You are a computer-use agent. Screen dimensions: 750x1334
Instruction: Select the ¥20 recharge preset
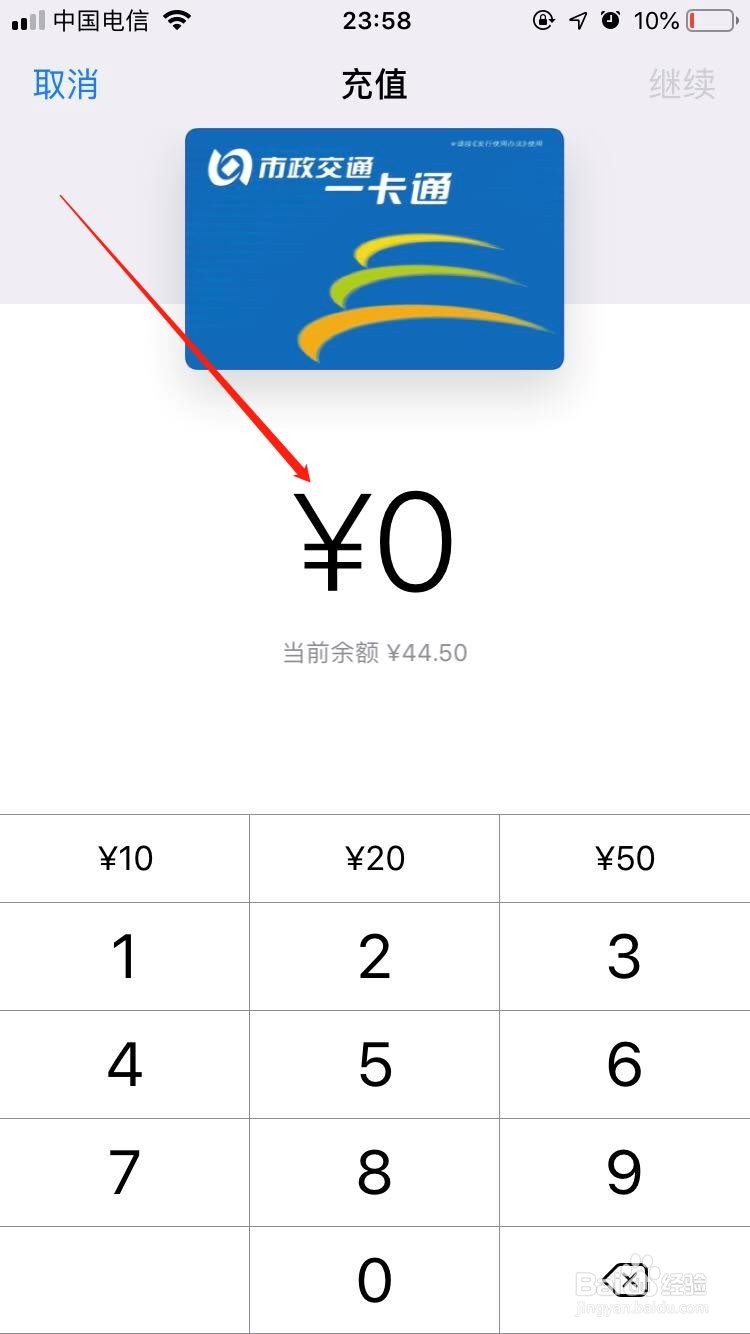(374, 858)
